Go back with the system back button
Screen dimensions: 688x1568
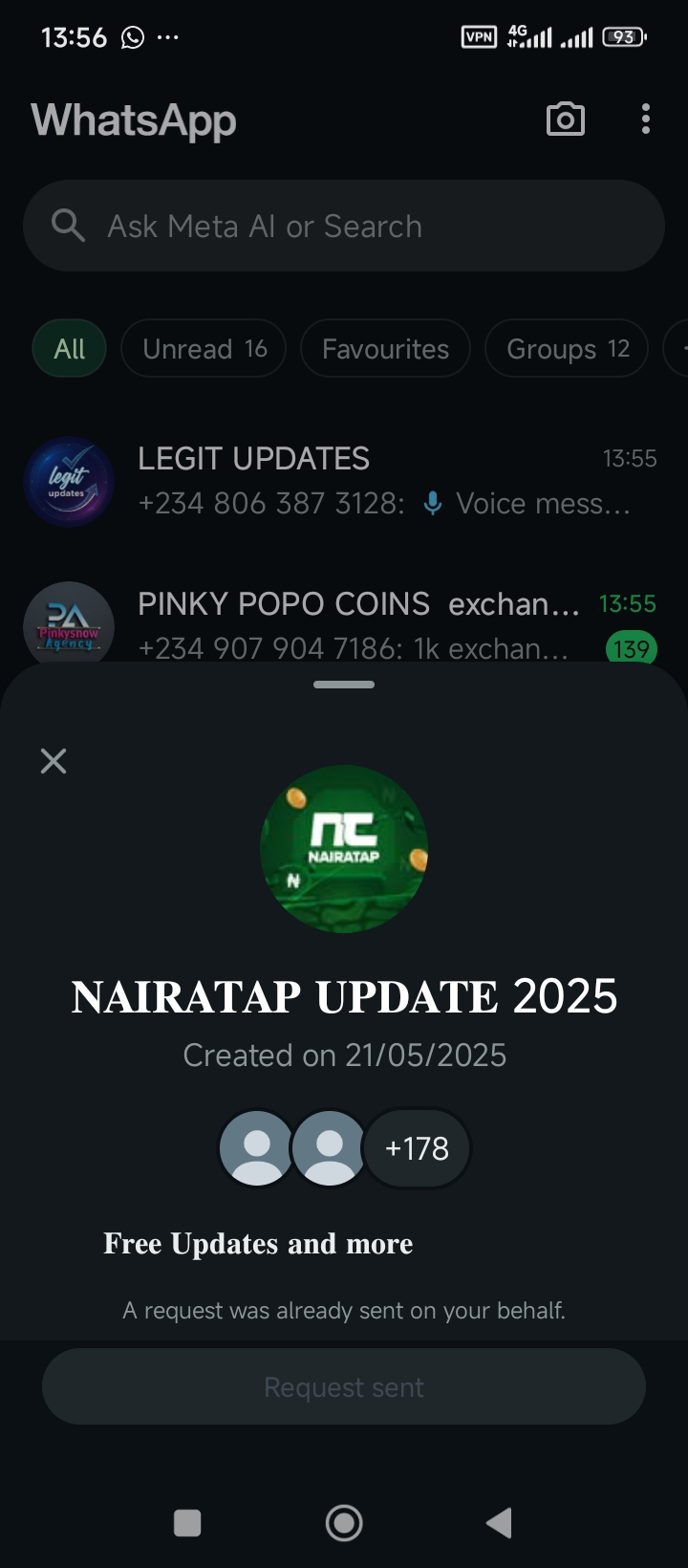[x=499, y=1523]
